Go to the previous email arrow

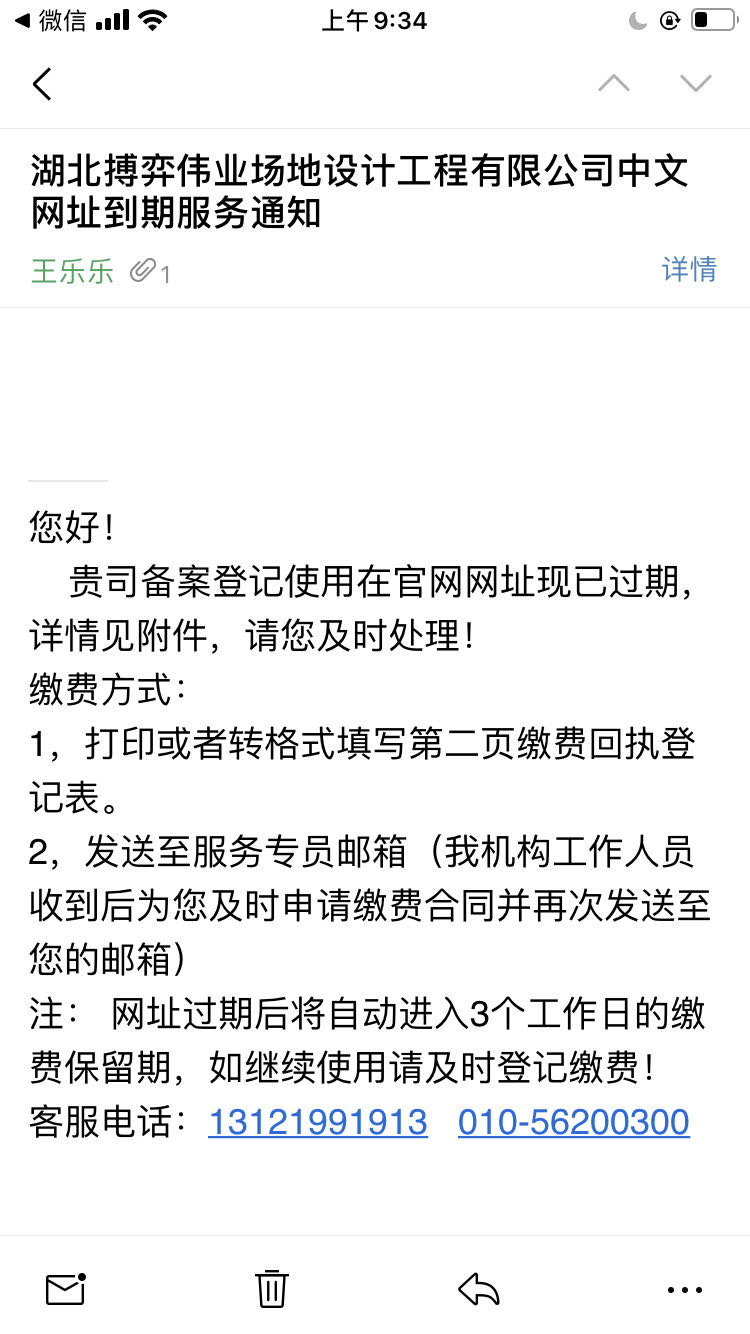pos(614,84)
